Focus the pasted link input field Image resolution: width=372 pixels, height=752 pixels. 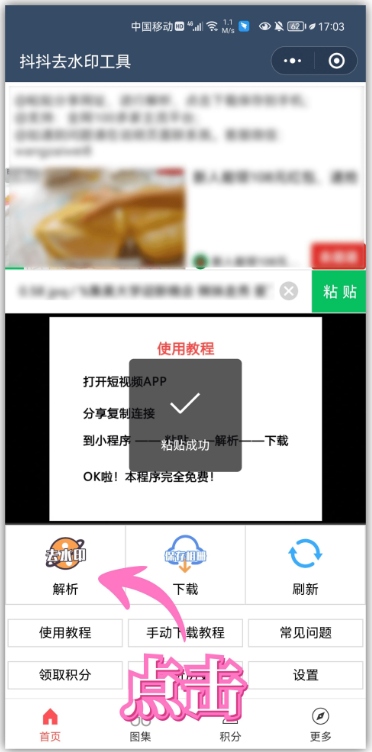(x=144, y=291)
